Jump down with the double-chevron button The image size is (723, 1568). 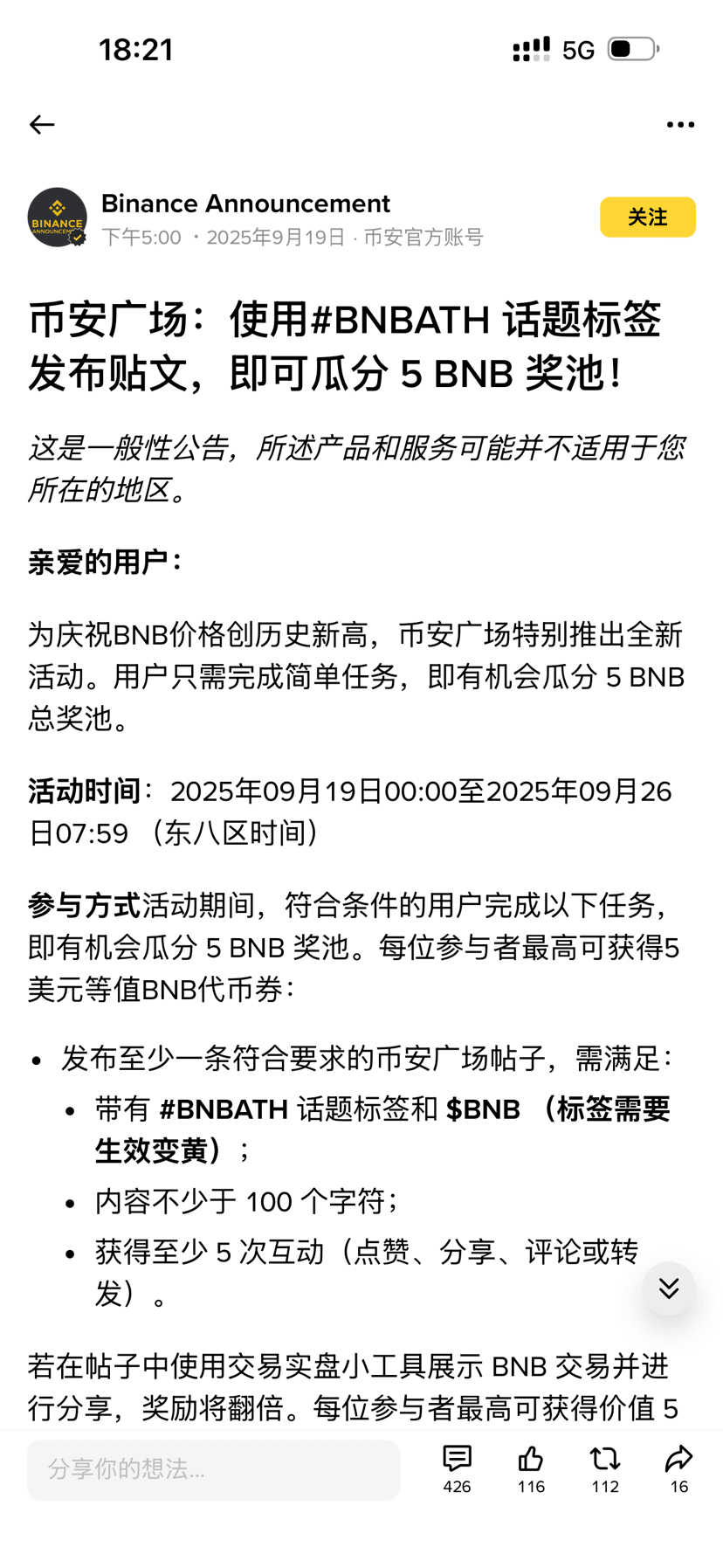(669, 1288)
